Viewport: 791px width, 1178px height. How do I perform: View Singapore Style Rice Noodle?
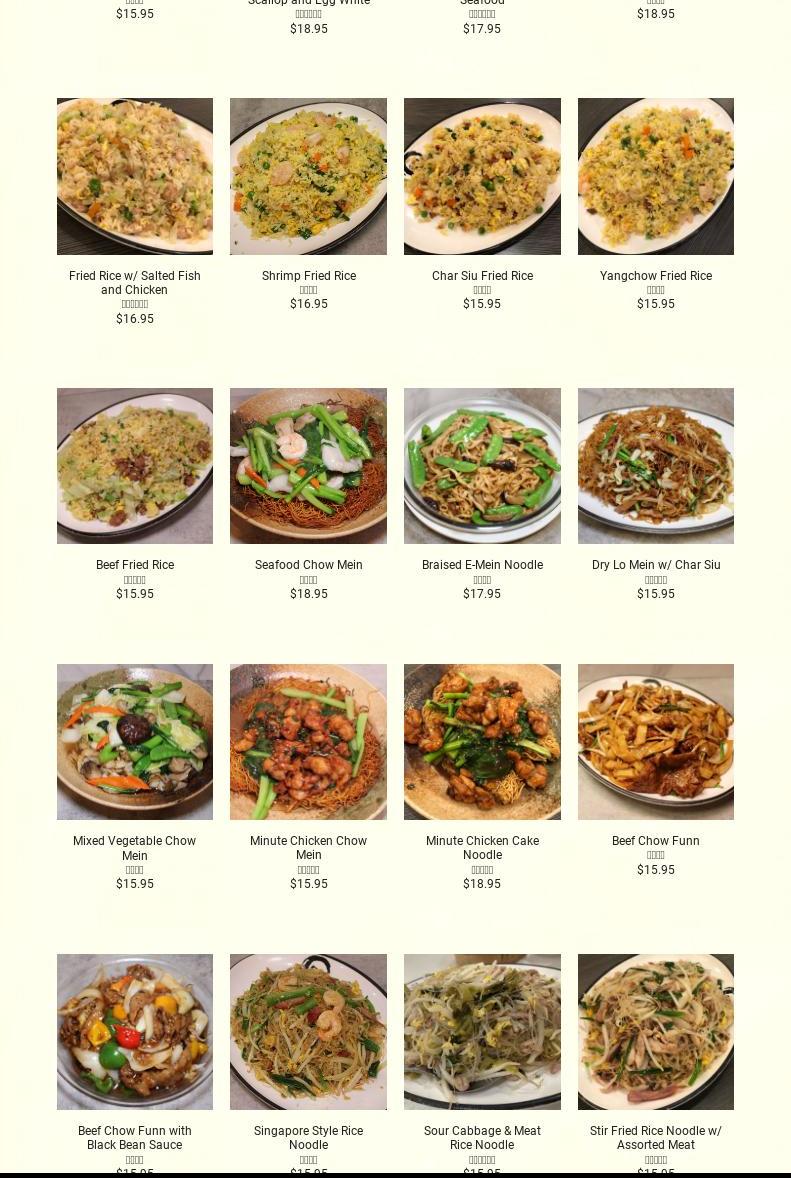308,1032
